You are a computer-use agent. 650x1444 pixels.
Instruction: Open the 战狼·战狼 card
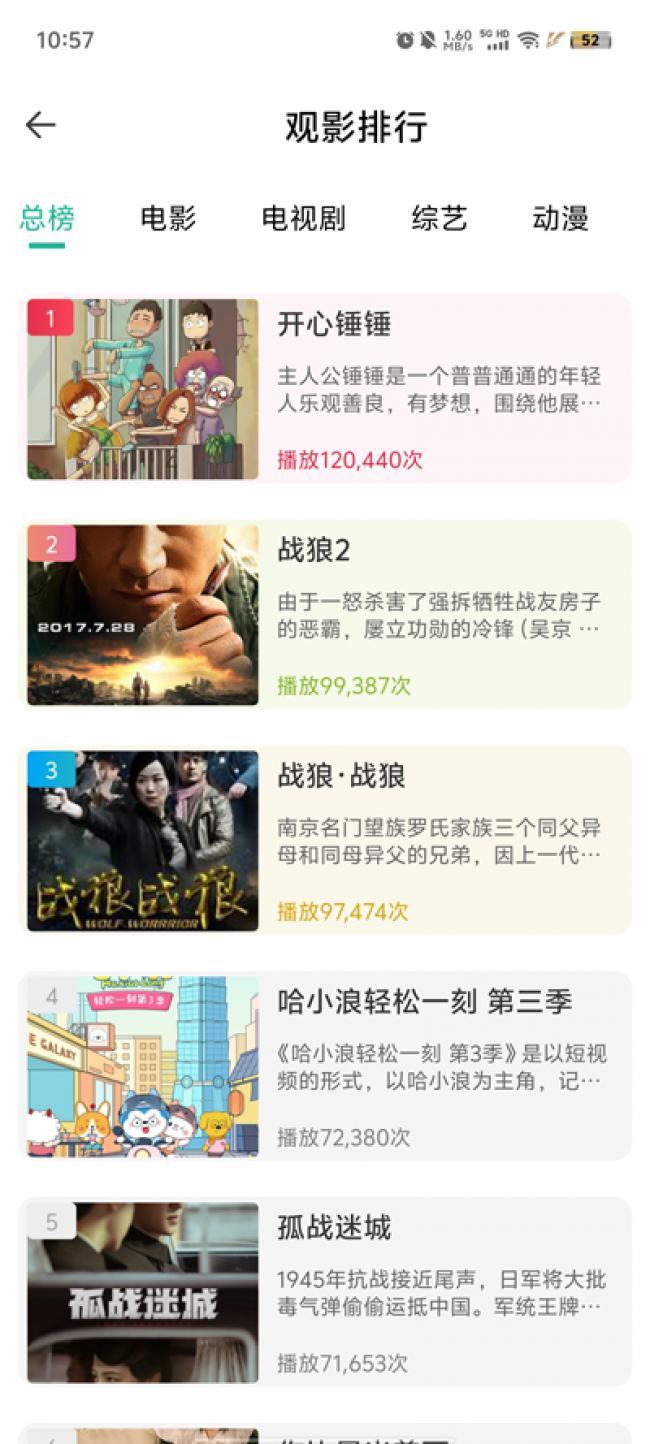(x=325, y=840)
